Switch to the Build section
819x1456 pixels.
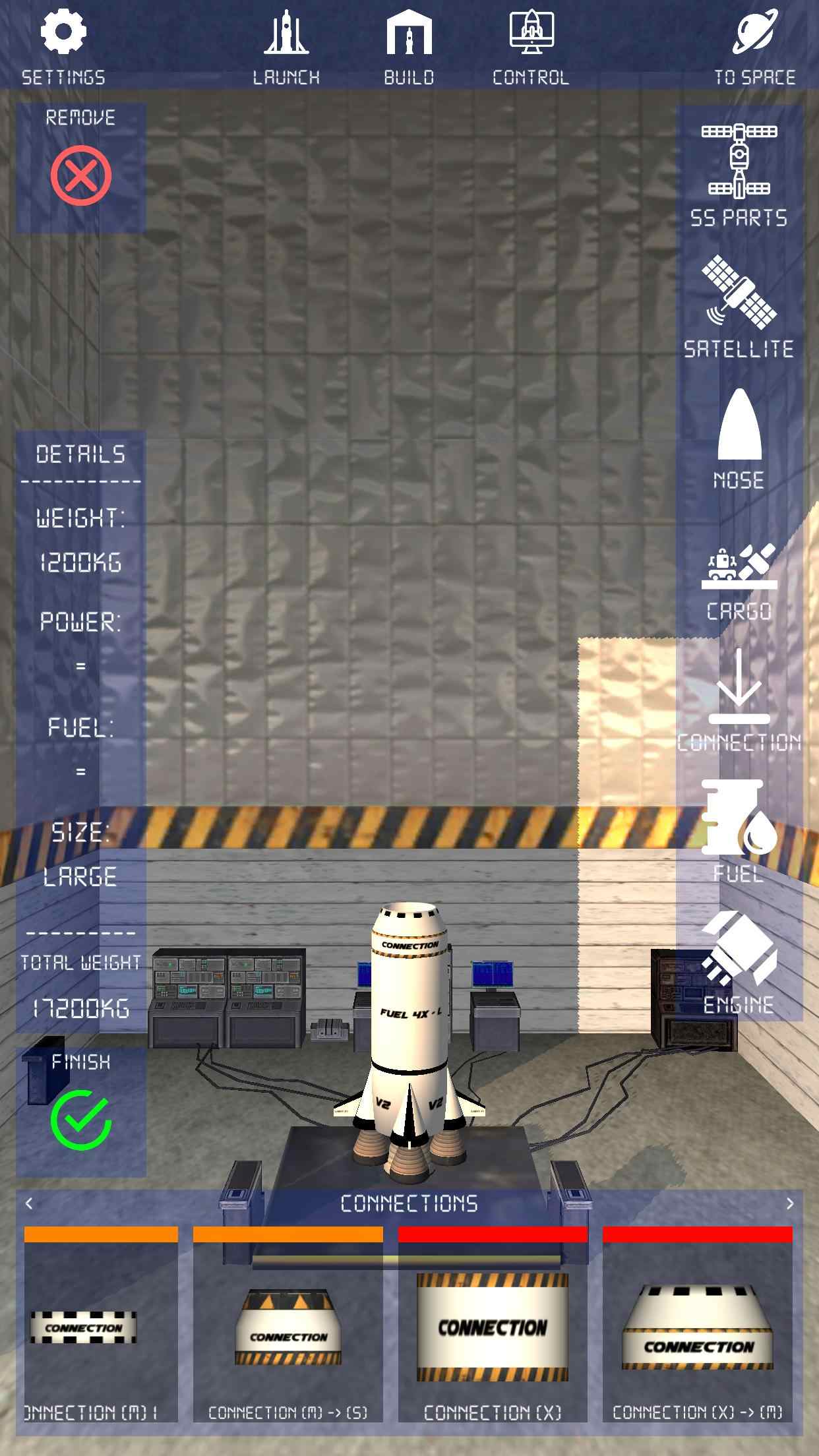[x=409, y=46]
